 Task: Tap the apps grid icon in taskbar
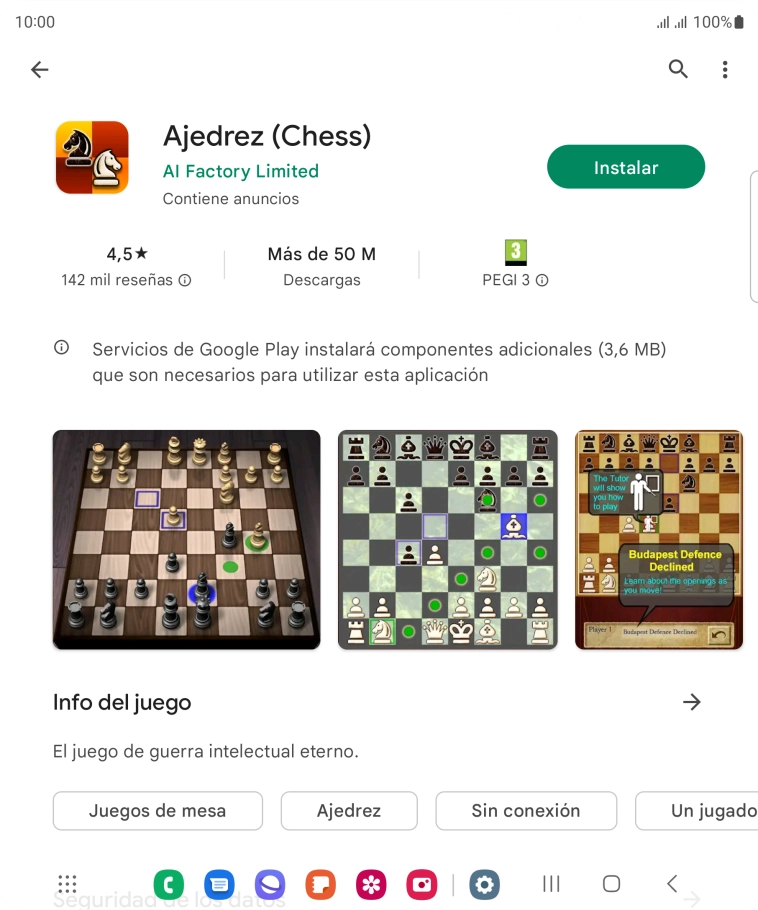(x=67, y=884)
